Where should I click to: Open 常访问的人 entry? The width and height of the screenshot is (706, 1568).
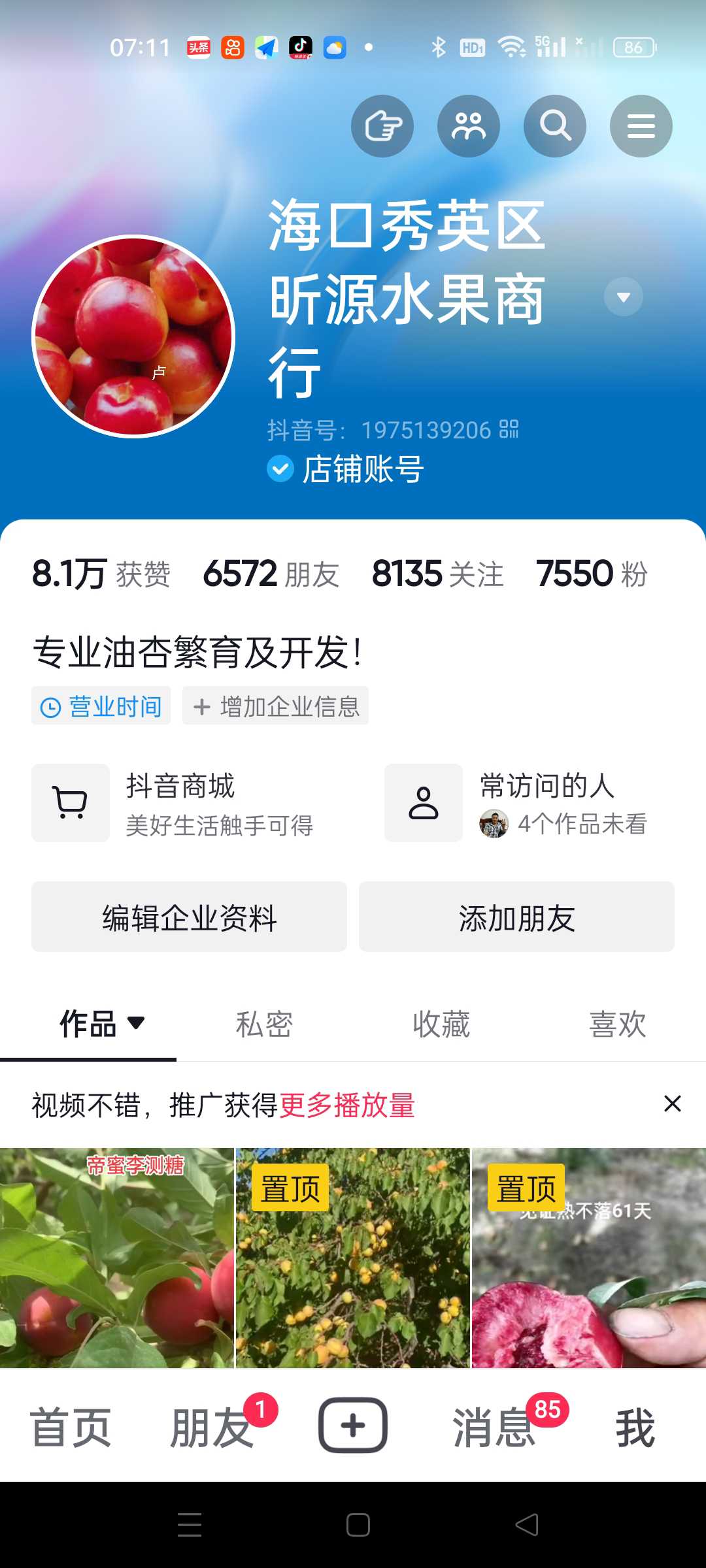pyautogui.click(x=529, y=803)
